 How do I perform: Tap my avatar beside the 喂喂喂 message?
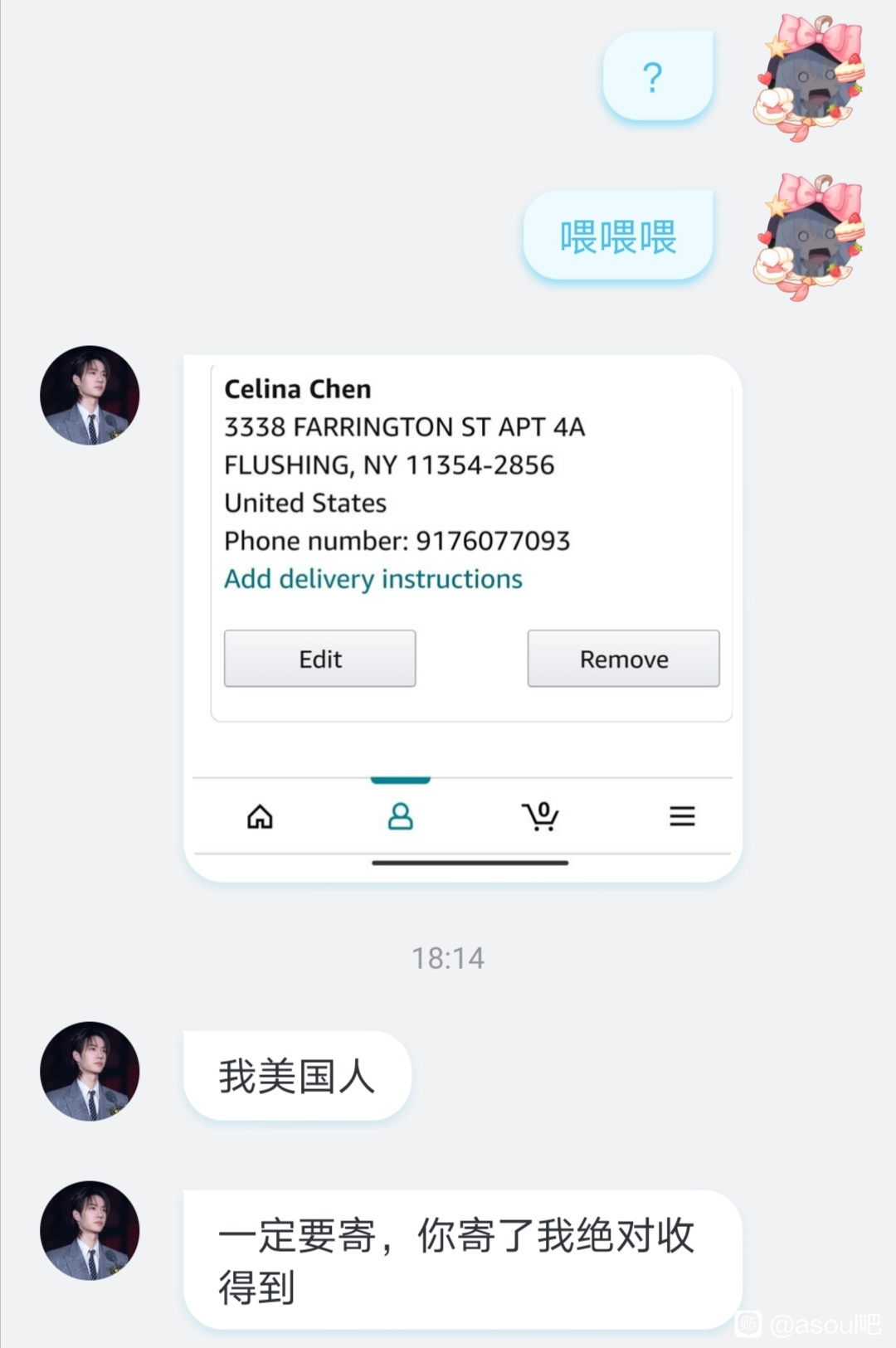809,237
